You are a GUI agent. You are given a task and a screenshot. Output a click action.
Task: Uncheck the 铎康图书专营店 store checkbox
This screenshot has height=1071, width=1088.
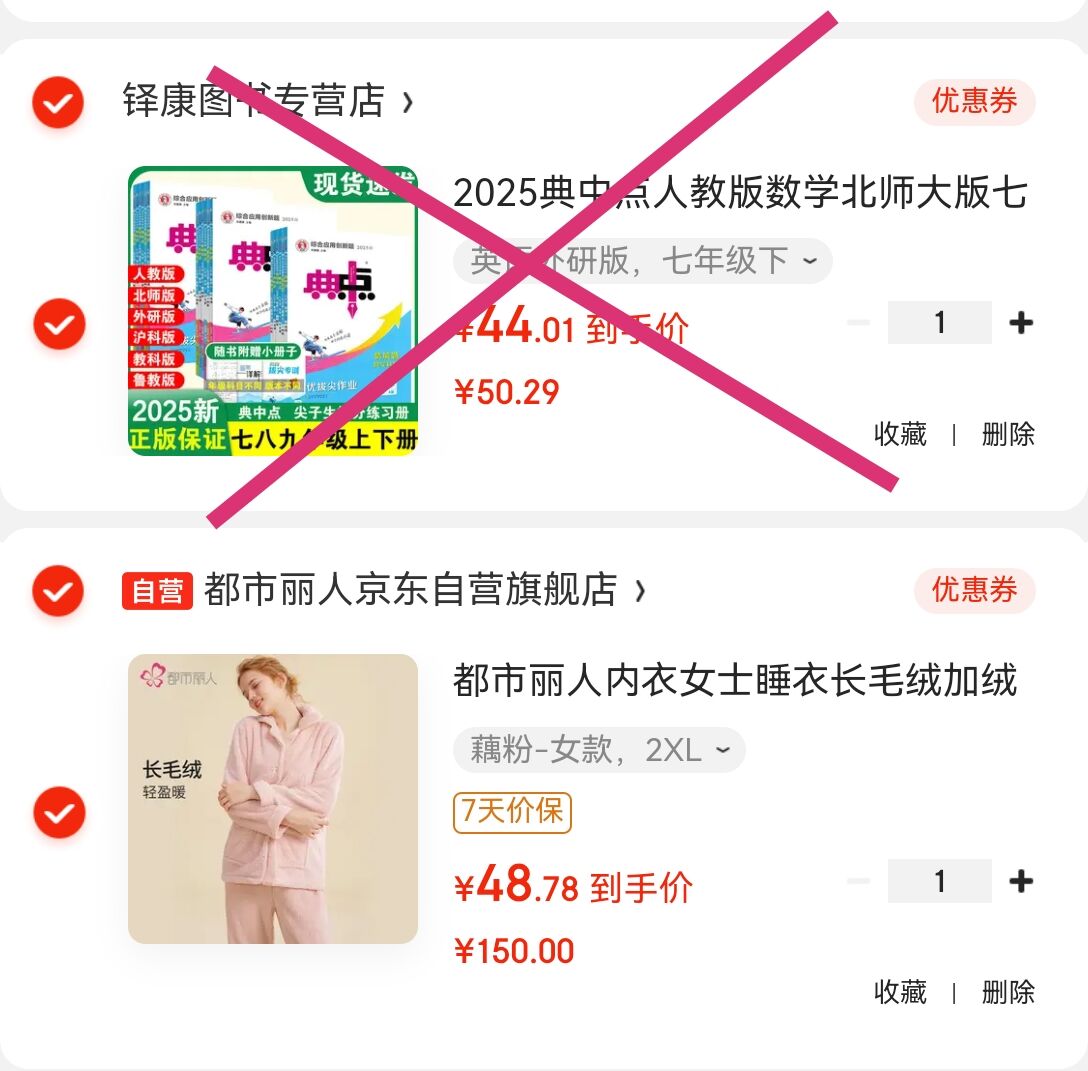[57, 102]
